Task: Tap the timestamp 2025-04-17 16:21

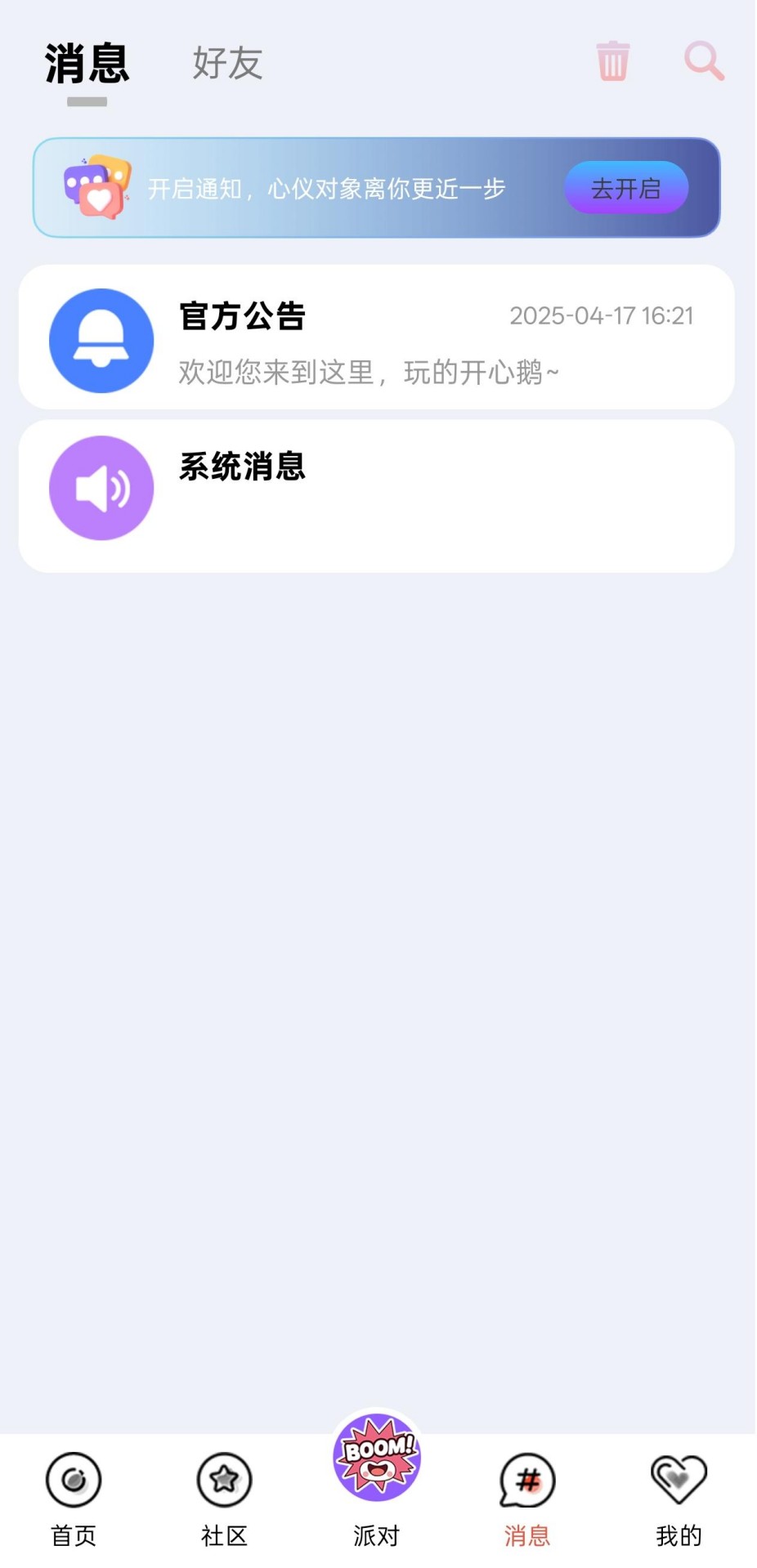Action: click(602, 316)
